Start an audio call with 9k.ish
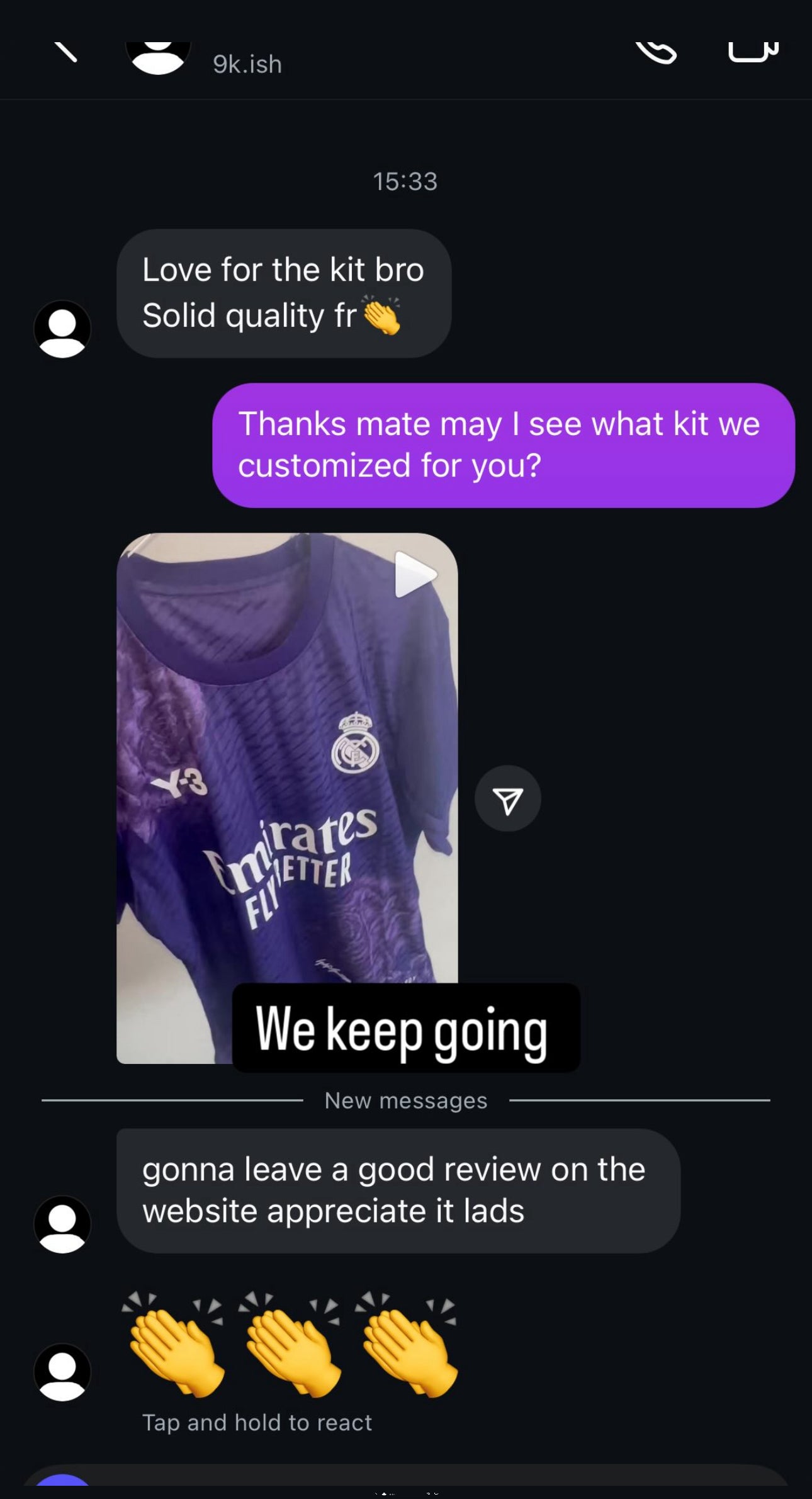Viewport: 812px width, 1499px height. pos(656,52)
